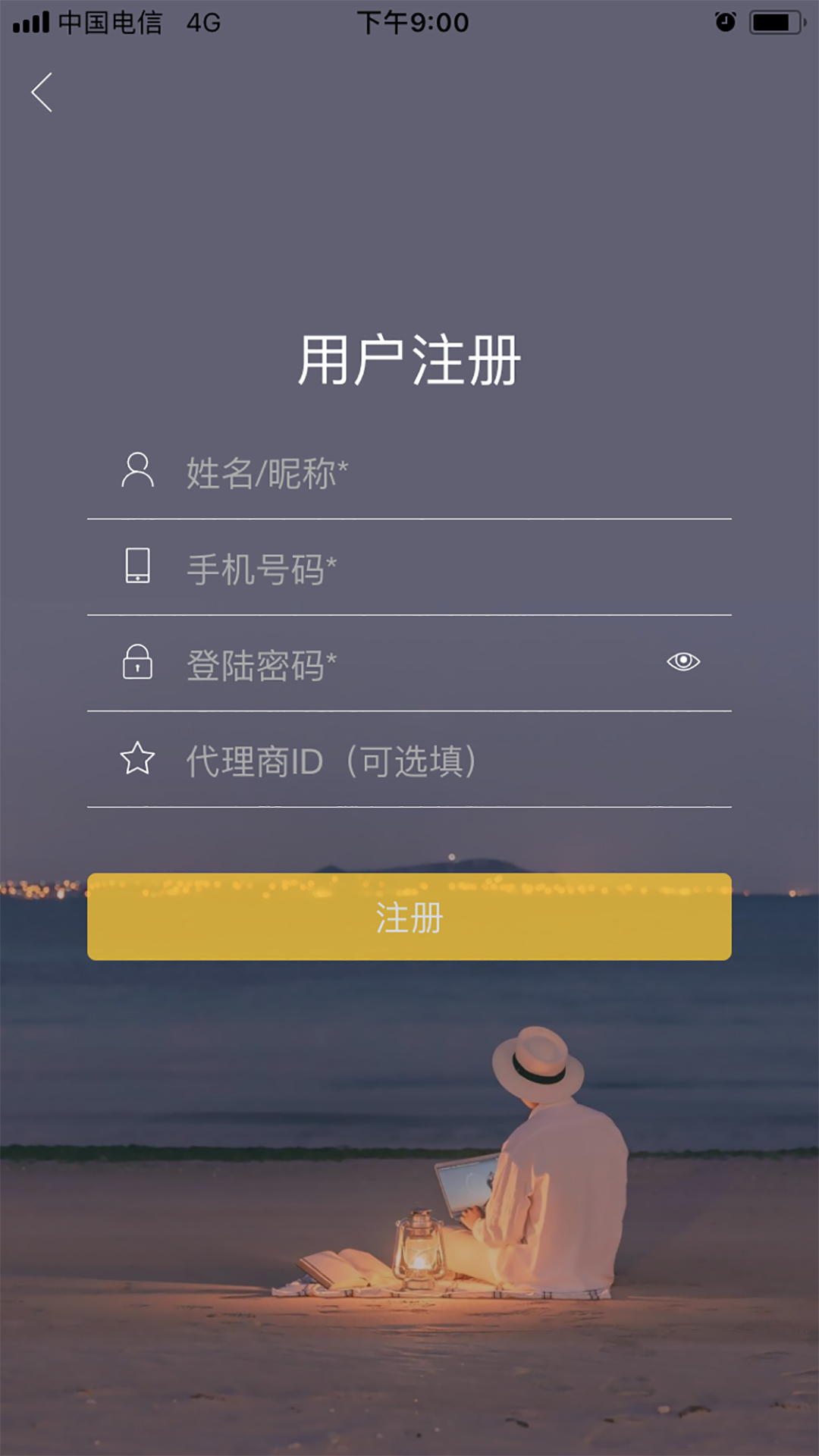Tap the 姓名/昵称 name field
The width and height of the screenshot is (819, 1456).
[x=409, y=472]
